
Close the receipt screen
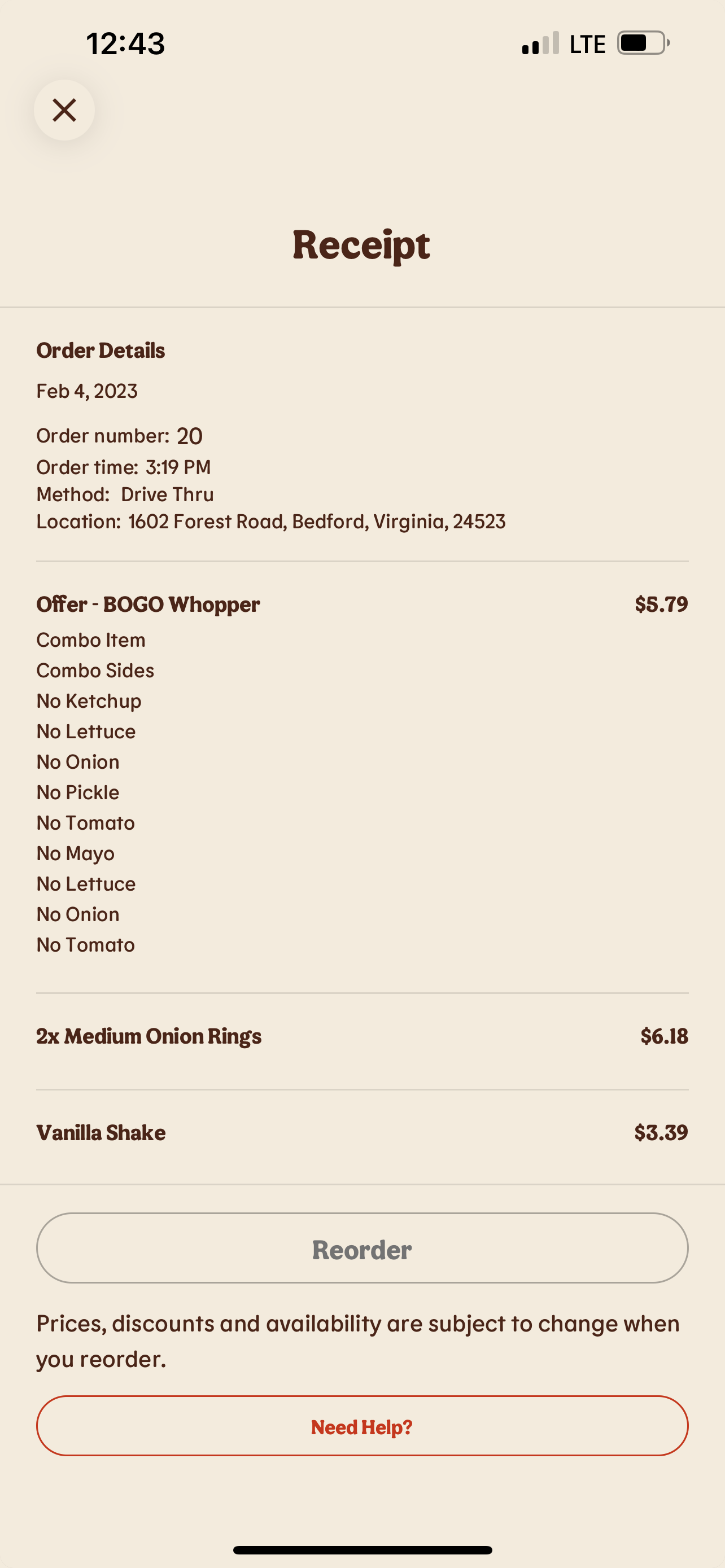pos(64,110)
